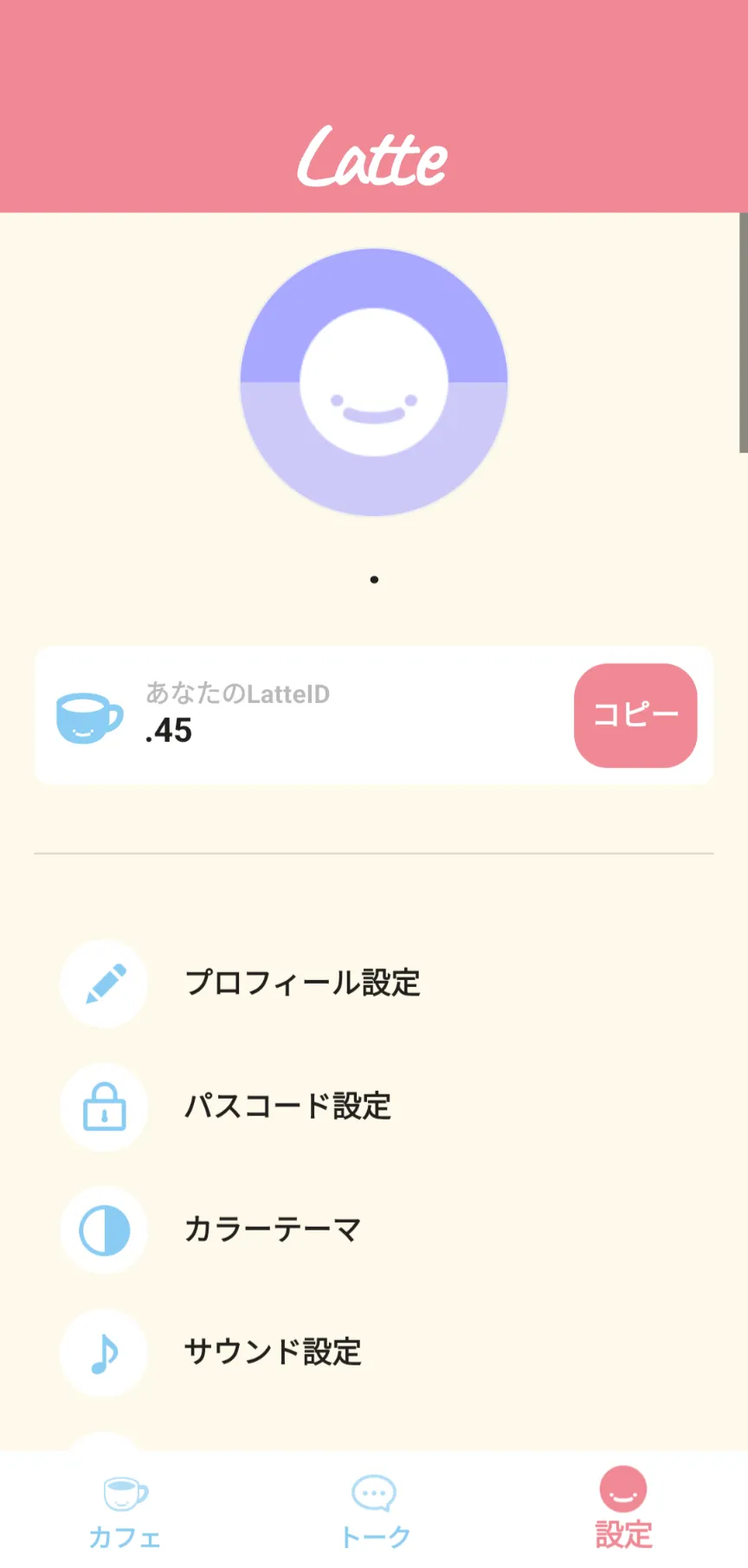748x1568 pixels.
Task: Switch to the カフェ tab
Action: point(125,1512)
